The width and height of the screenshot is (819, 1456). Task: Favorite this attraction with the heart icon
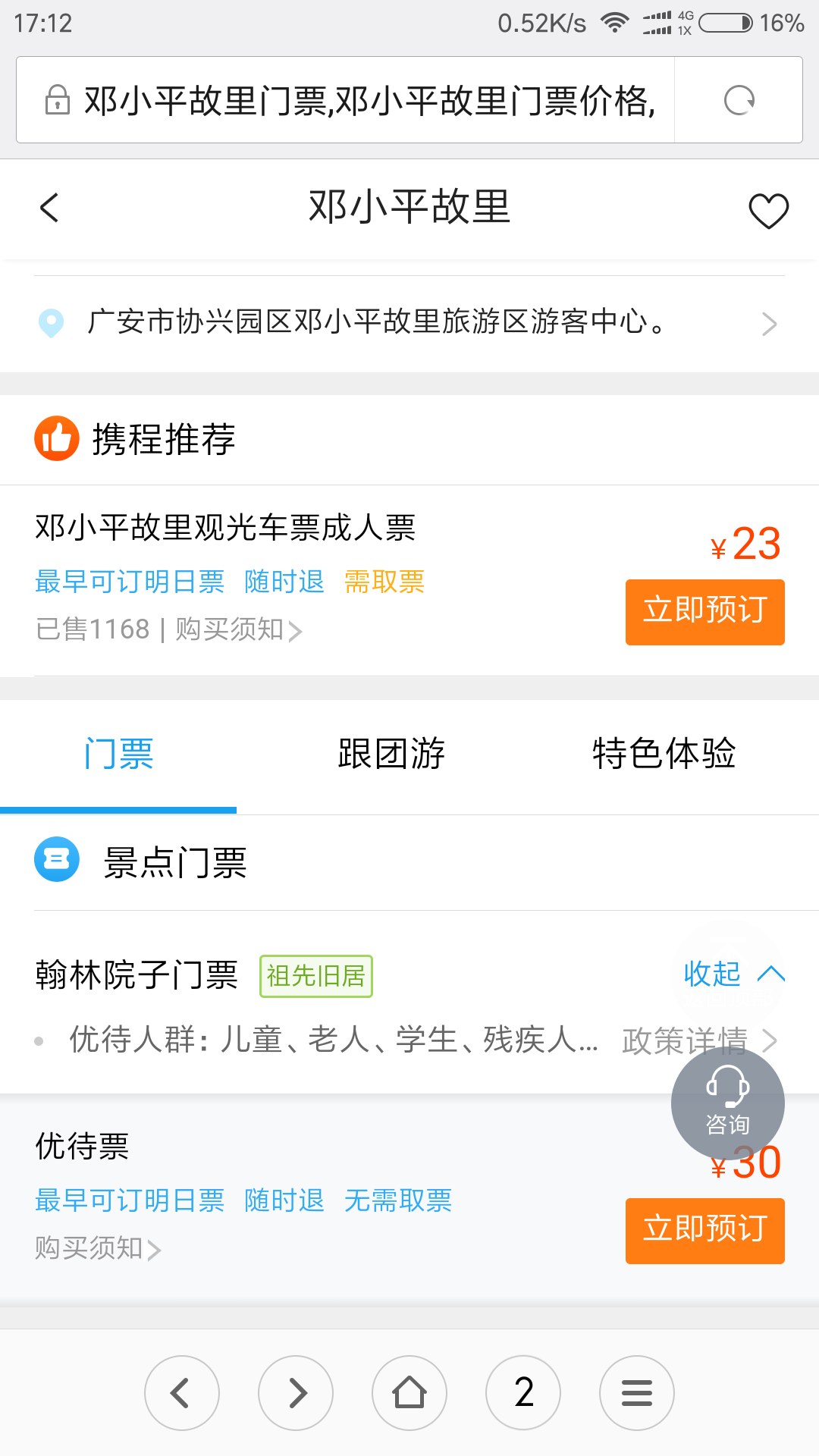click(768, 210)
